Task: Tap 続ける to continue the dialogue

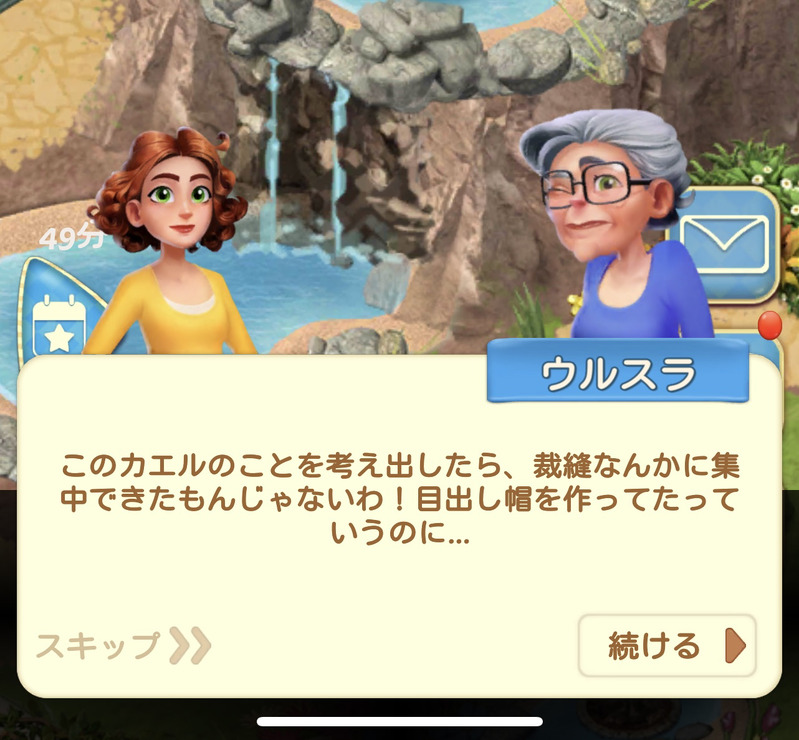Action: (x=667, y=646)
